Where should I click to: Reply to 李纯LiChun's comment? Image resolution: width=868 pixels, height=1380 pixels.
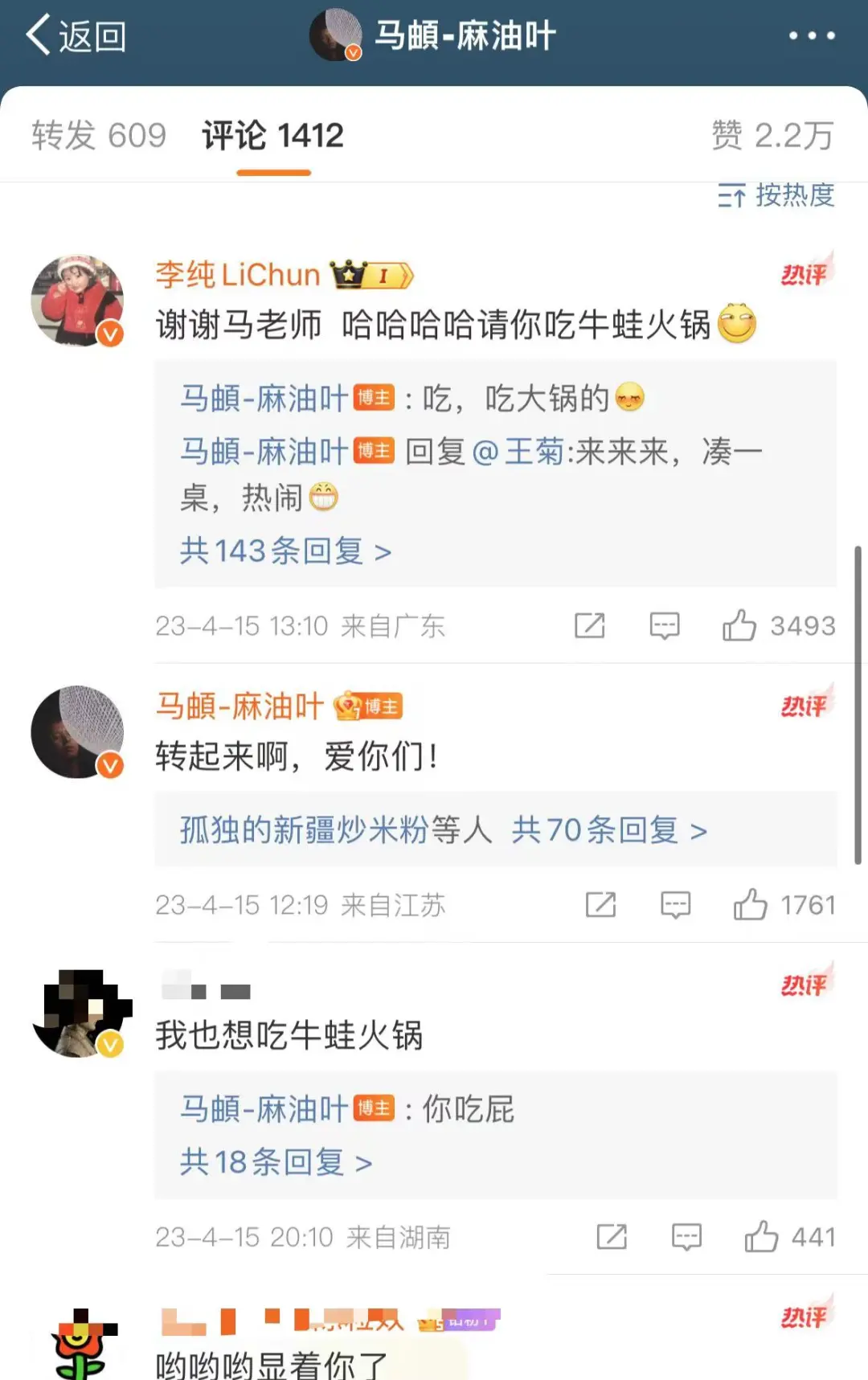coord(665,625)
